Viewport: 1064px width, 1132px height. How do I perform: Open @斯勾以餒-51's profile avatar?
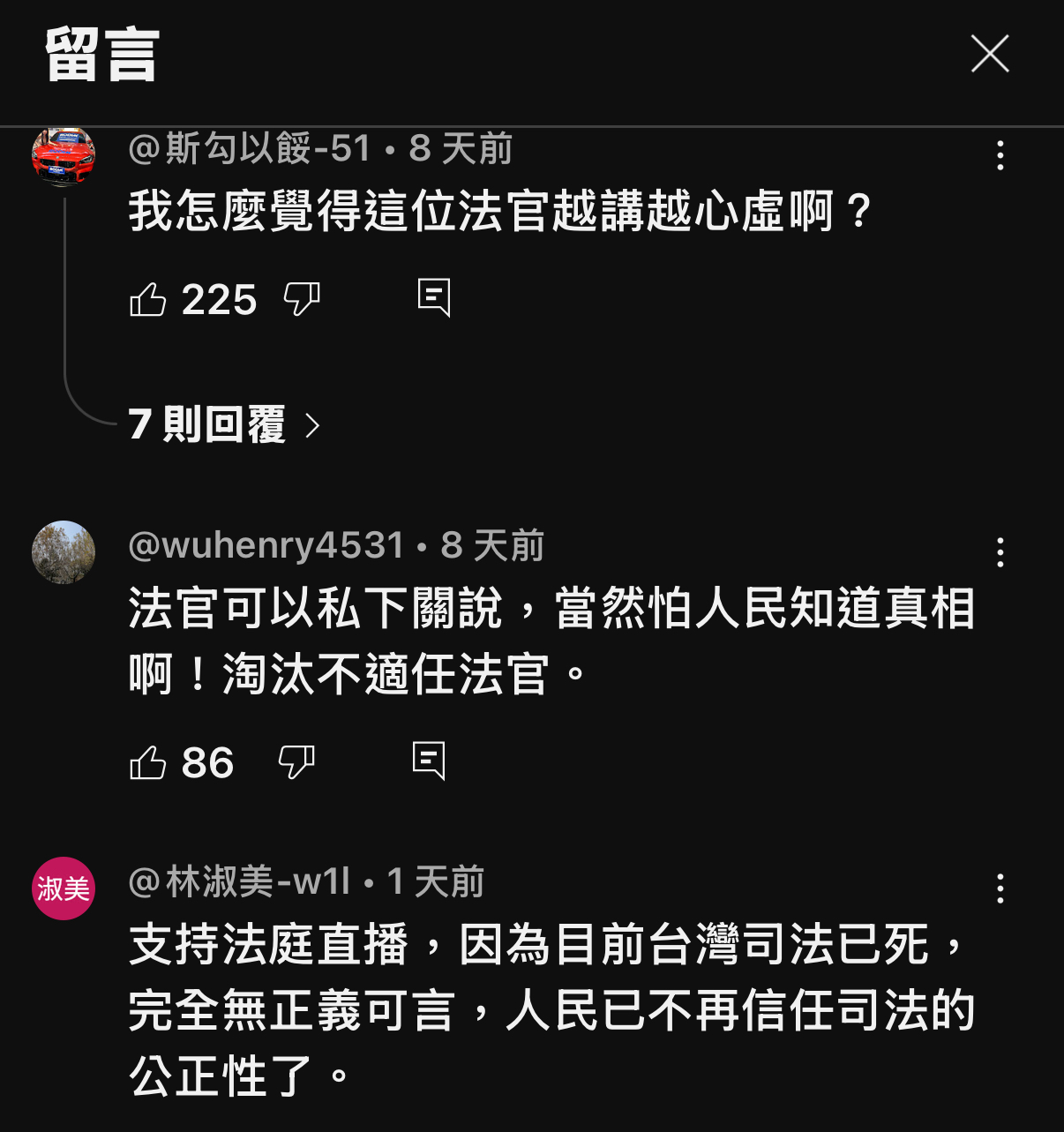[x=64, y=156]
